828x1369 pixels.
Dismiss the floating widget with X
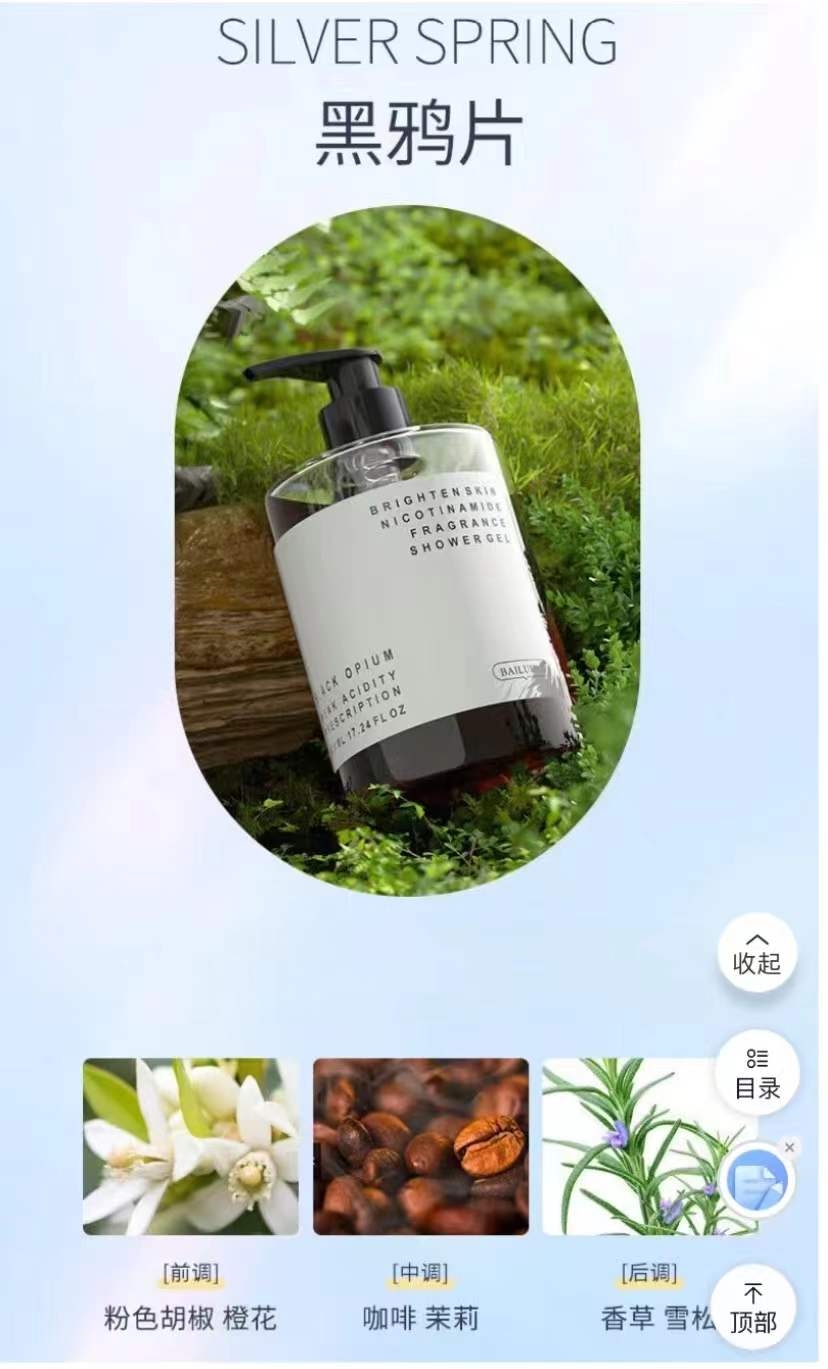[x=789, y=1147]
